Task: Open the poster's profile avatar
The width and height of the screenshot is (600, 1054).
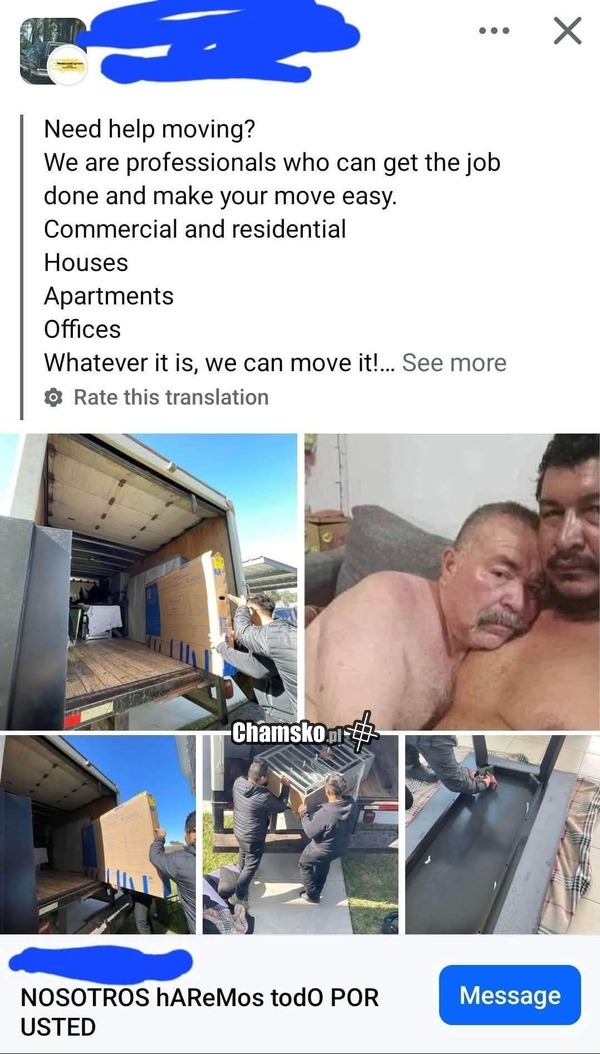Action: (x=53, y=52)
